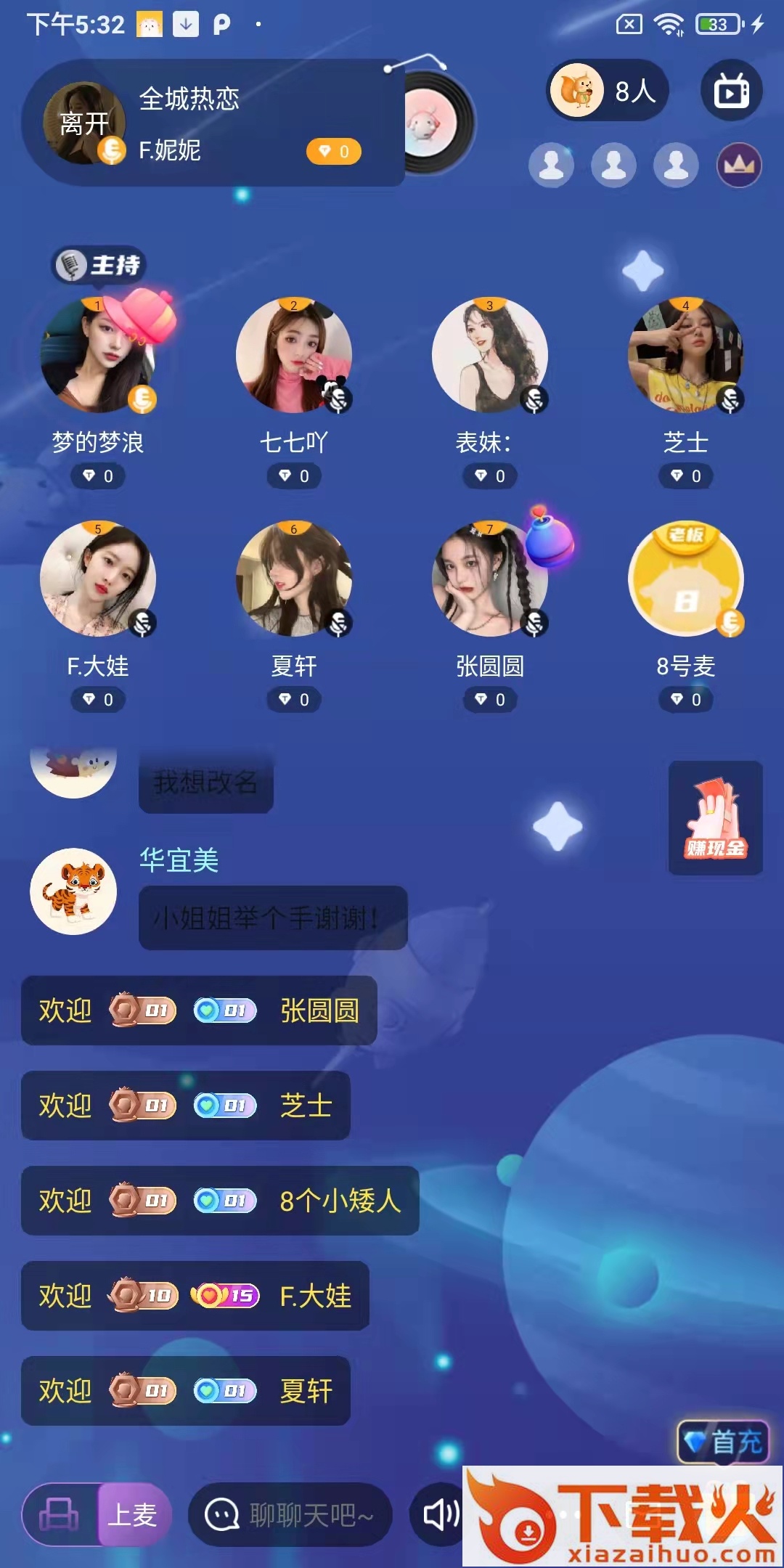
Task: Open F.大娃's seat profile
Action: pos(98,579)
